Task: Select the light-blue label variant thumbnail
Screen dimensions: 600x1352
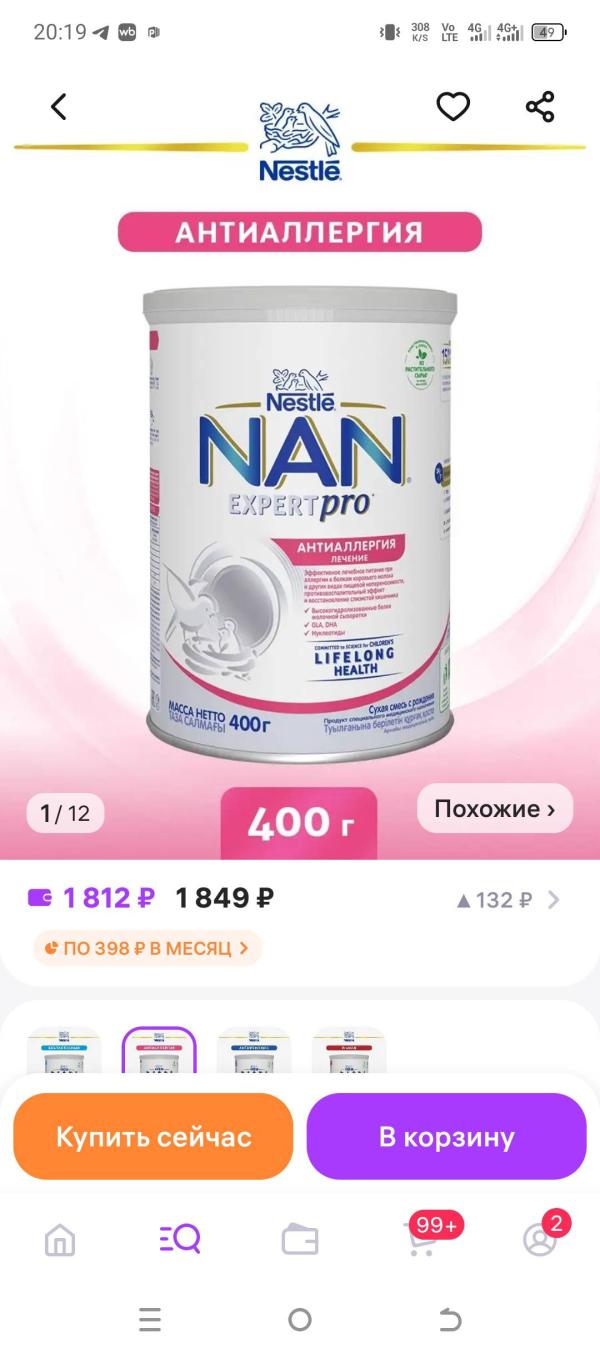Action: click(64, 1053)
